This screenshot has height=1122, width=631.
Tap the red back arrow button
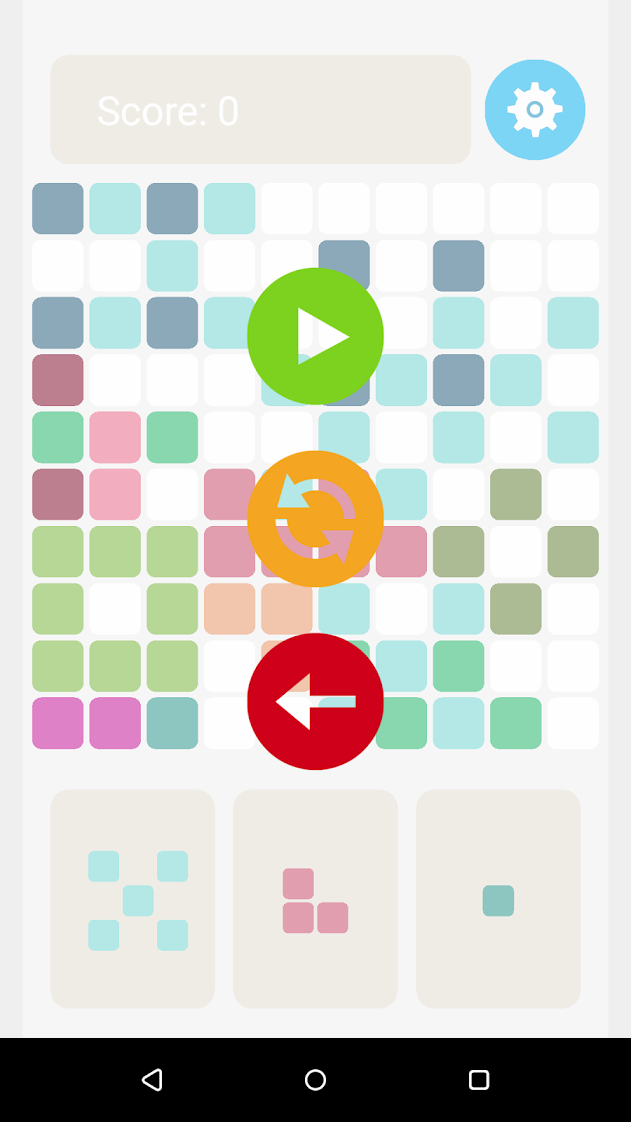point(315,701)
